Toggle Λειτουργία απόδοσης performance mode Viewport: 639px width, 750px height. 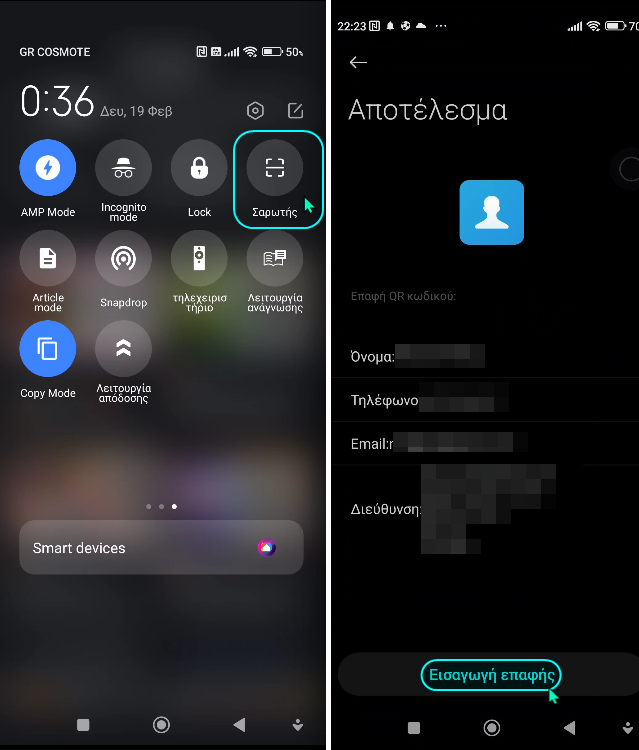click(x=123, y=349)
